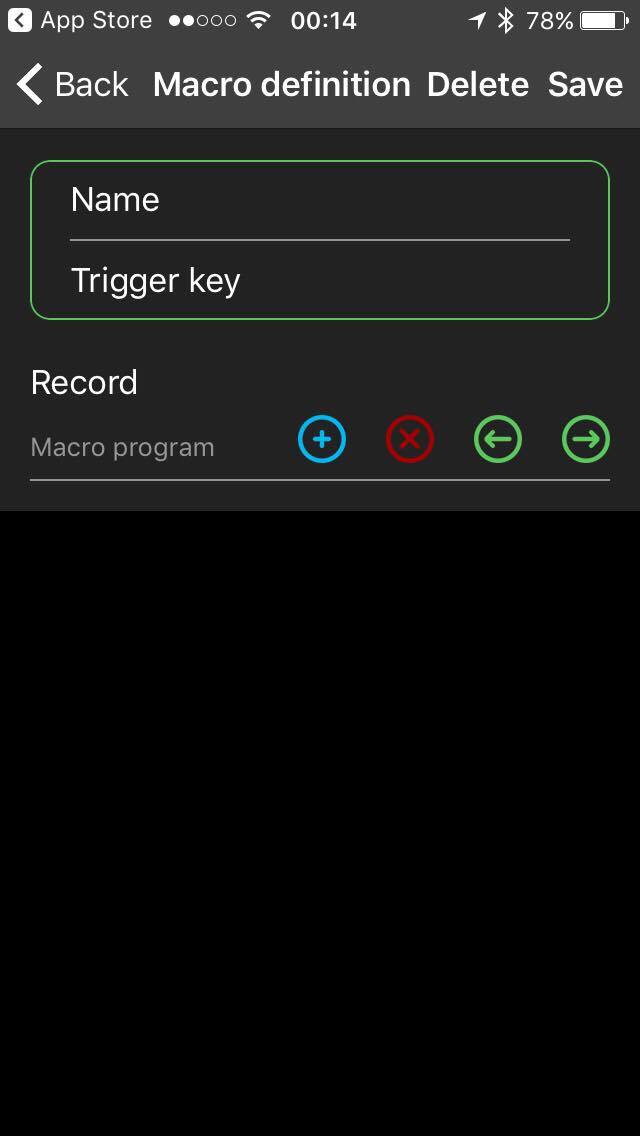
Task: Return to the App Store
Action: coord(80,20)
